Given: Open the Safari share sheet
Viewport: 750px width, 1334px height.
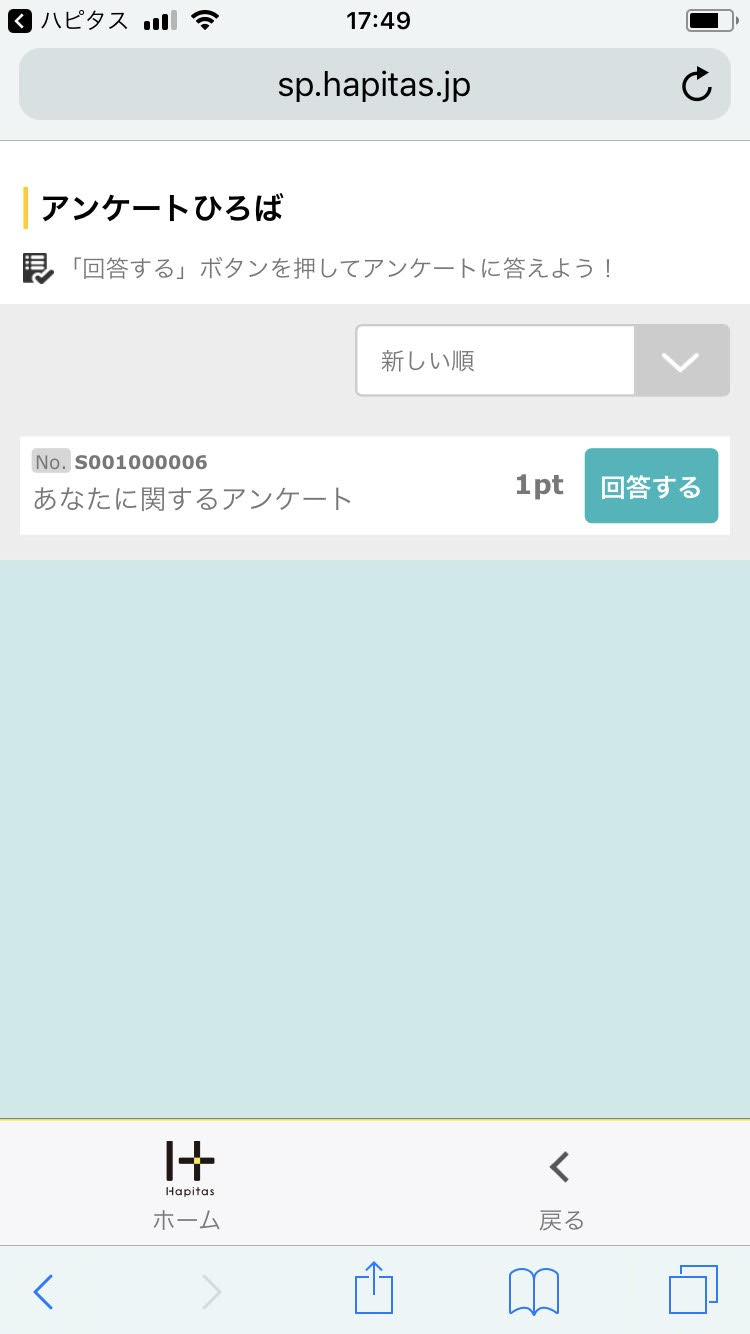Looking at the screenshot, I should pyautogui.click(x=374, y=1290).
